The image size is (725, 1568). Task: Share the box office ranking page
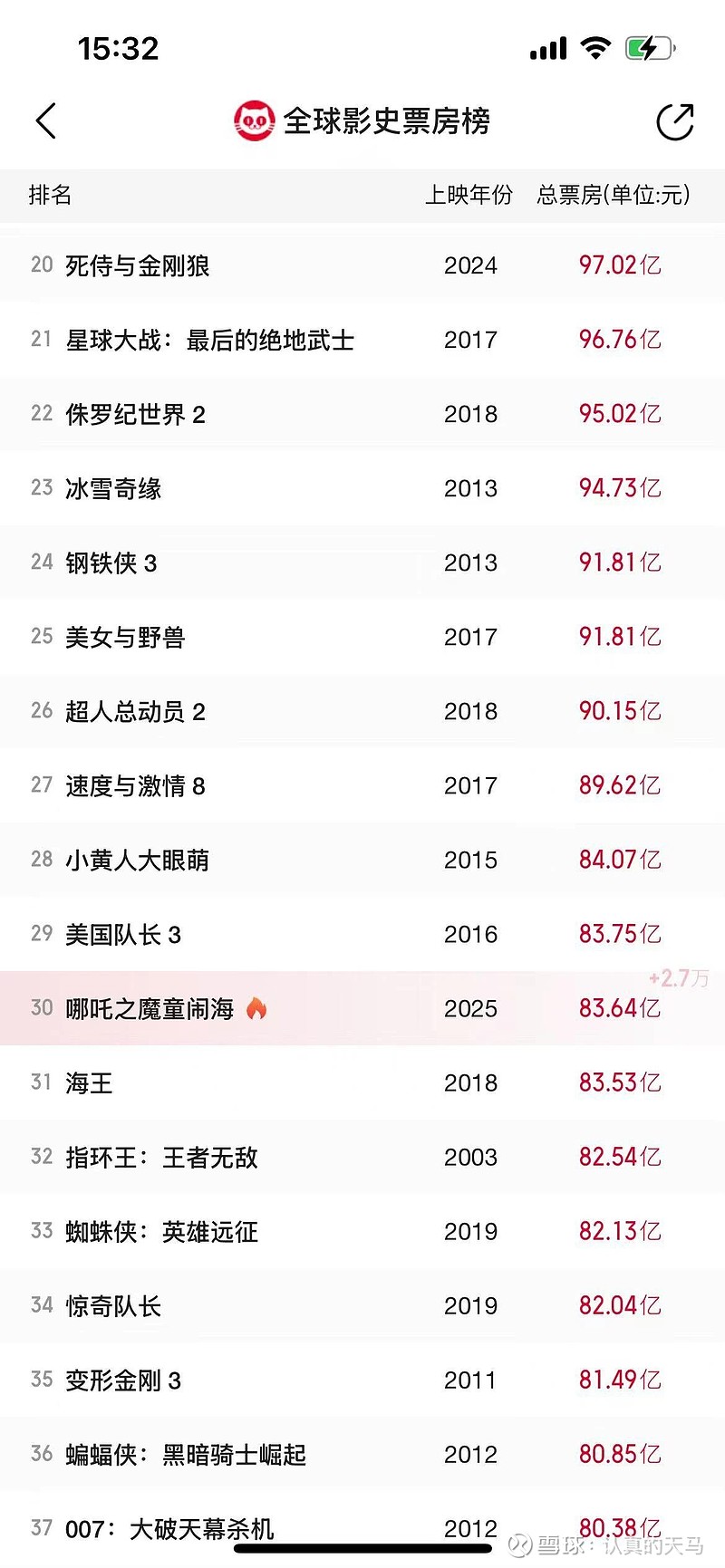click(x=675, y=121)
